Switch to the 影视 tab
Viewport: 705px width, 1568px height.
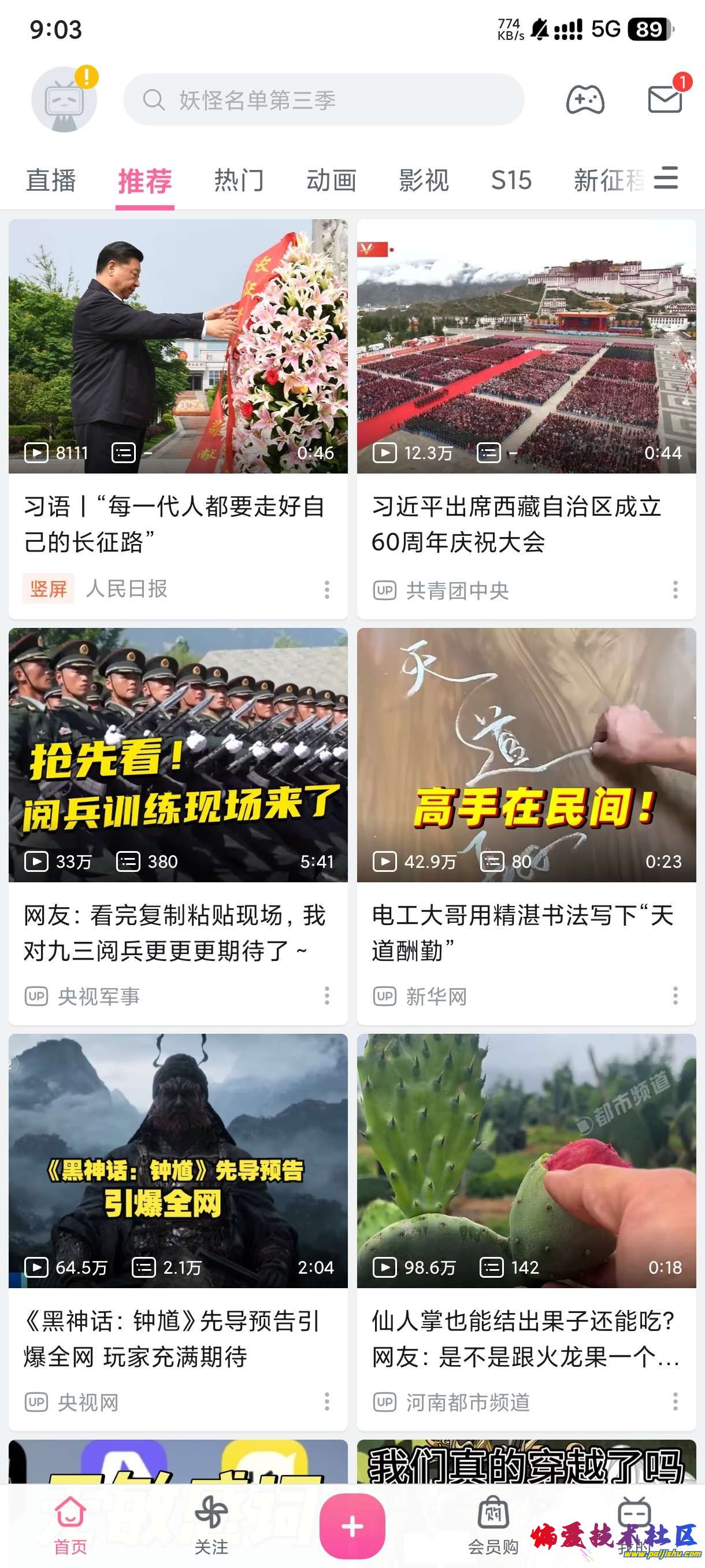click(x=424, y=181)
